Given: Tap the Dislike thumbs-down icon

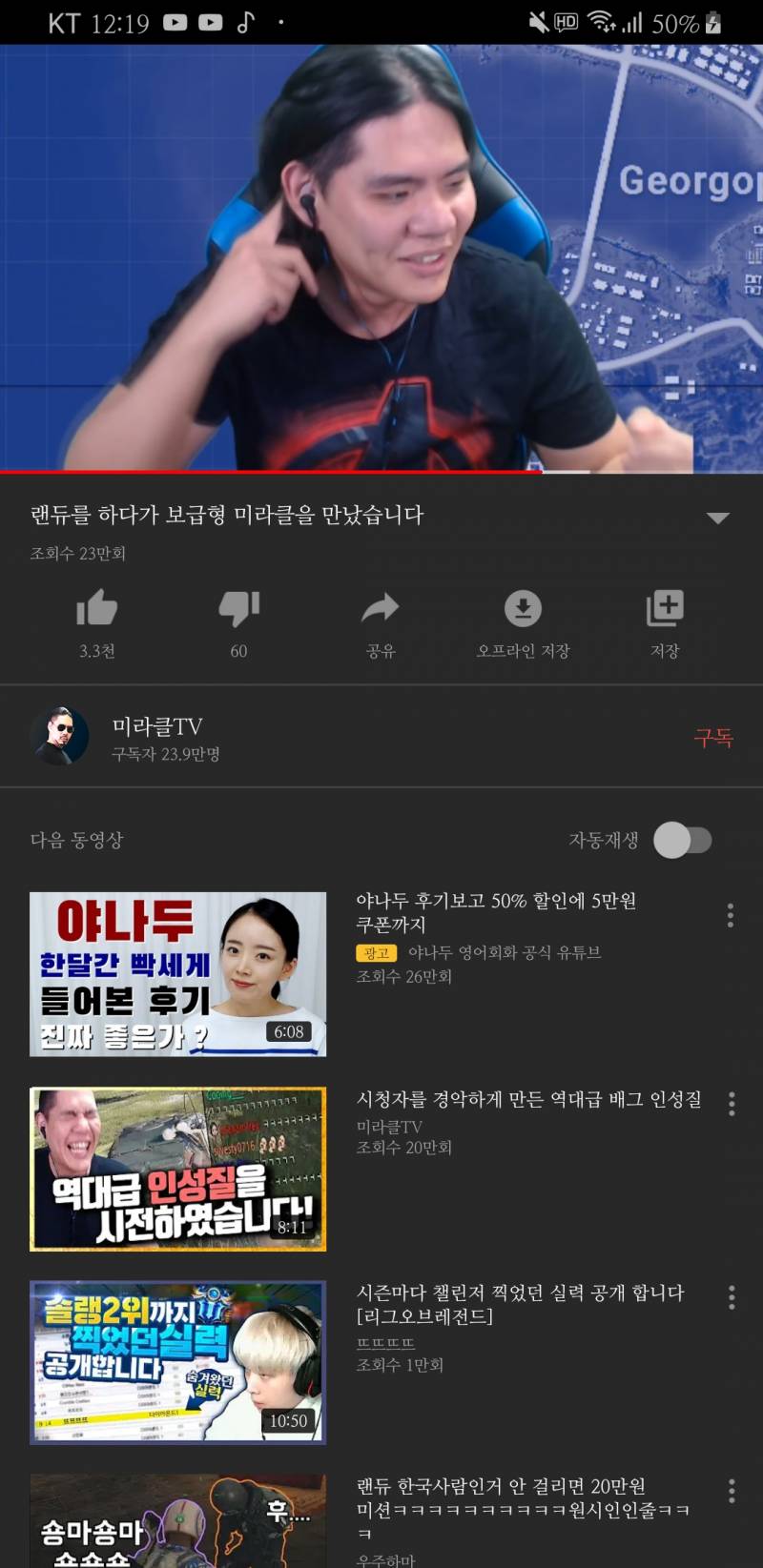Looking at the screenshot, I should (x=238, y=610).
